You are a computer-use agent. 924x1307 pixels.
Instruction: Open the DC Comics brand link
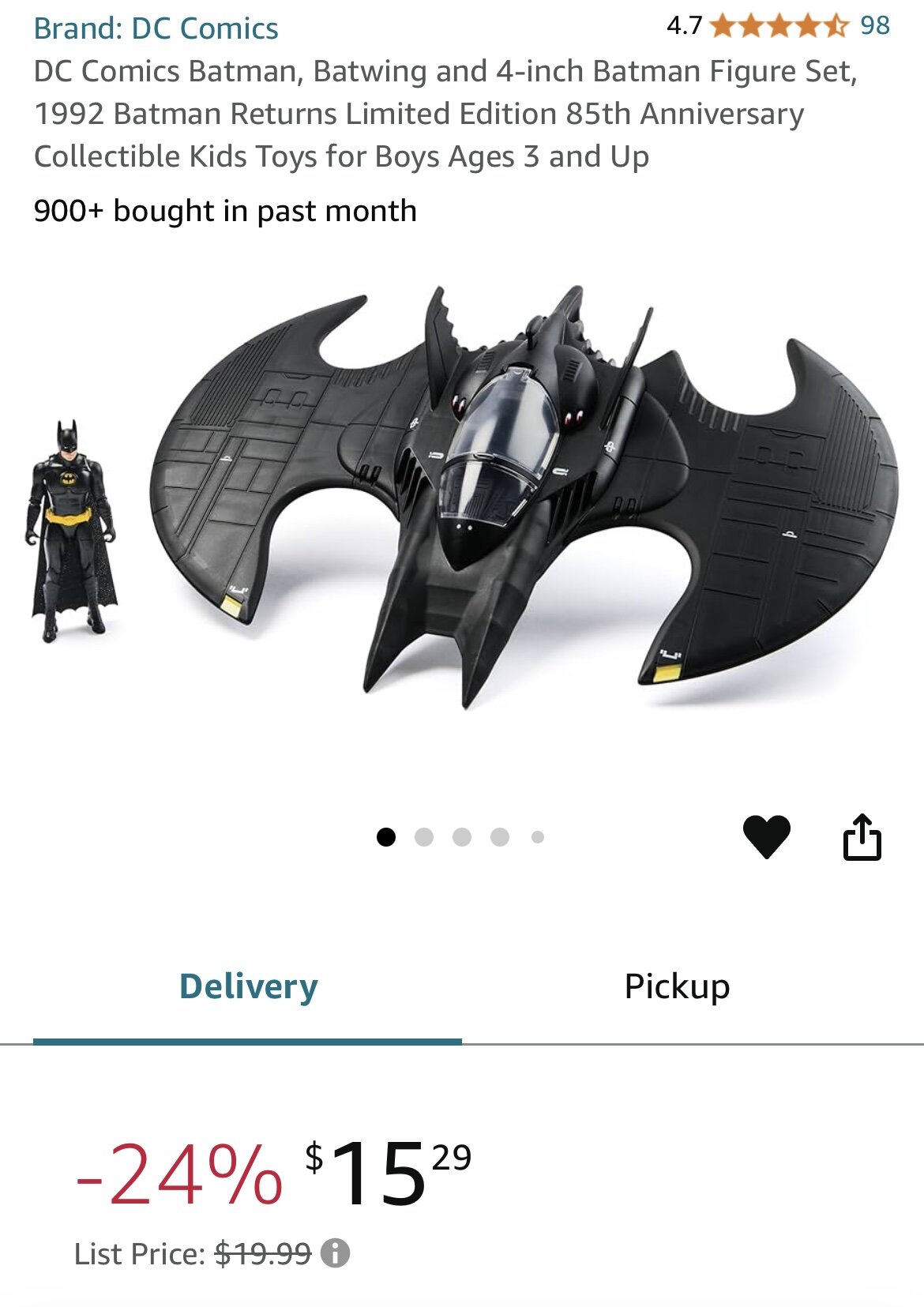156,28
